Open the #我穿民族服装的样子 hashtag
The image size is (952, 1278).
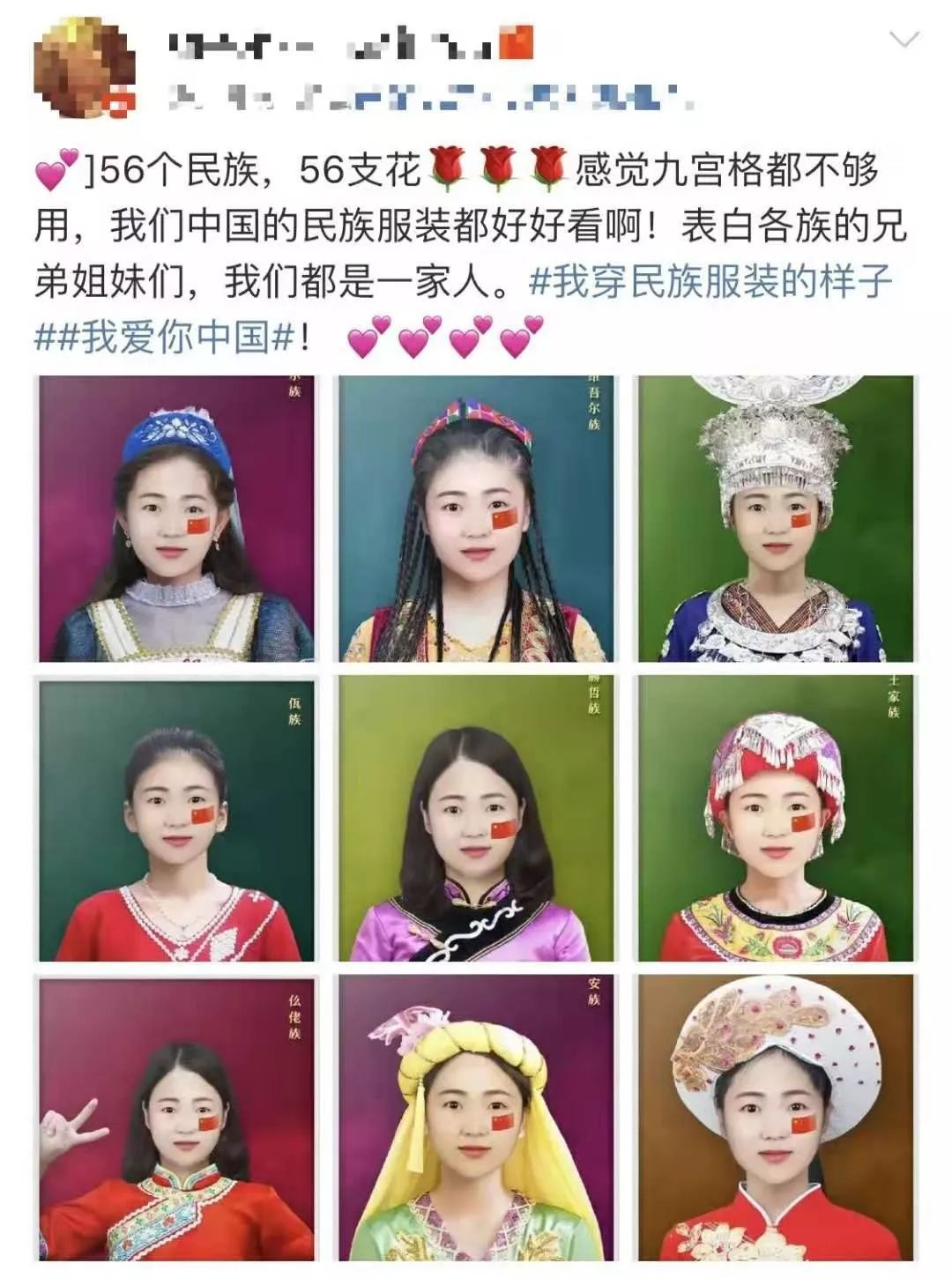coord(710,282)
